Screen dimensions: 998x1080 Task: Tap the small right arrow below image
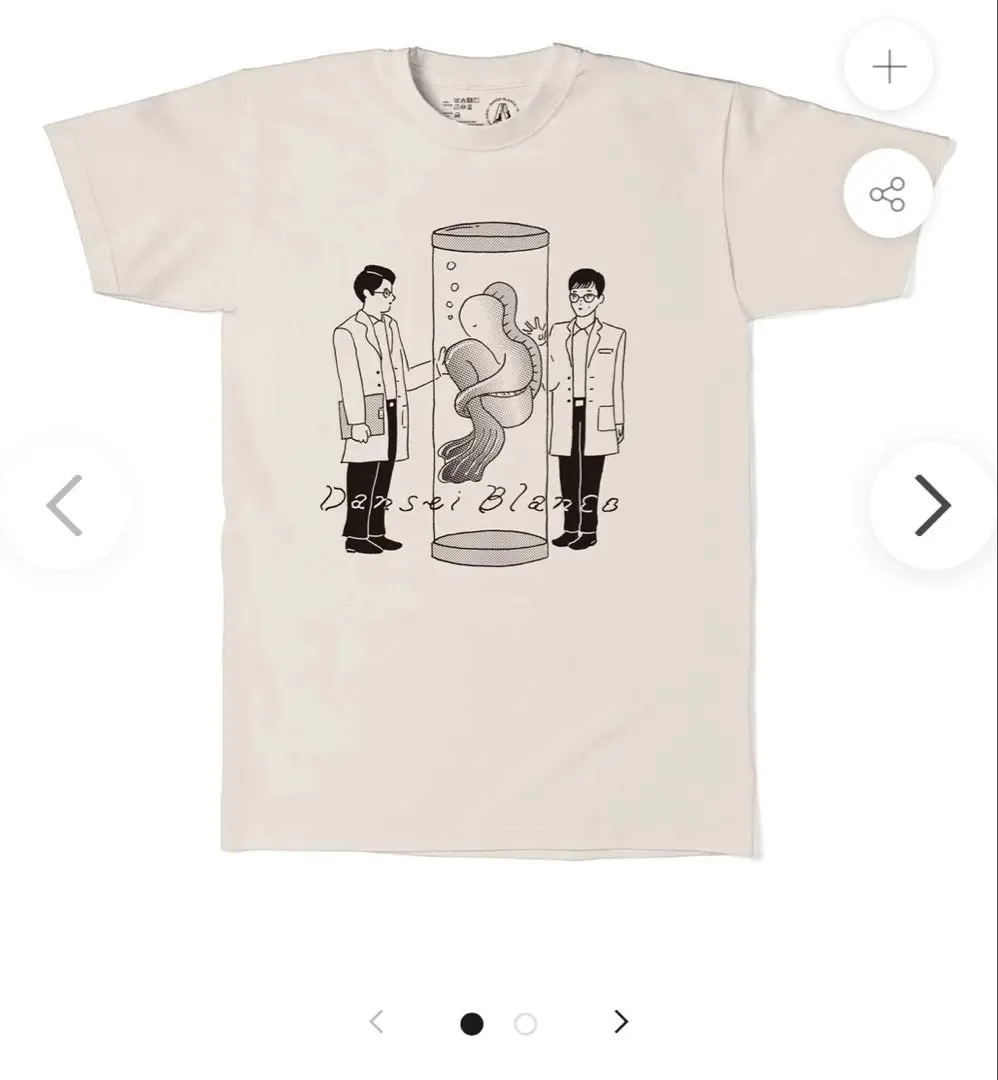[x=620, y=1022]
